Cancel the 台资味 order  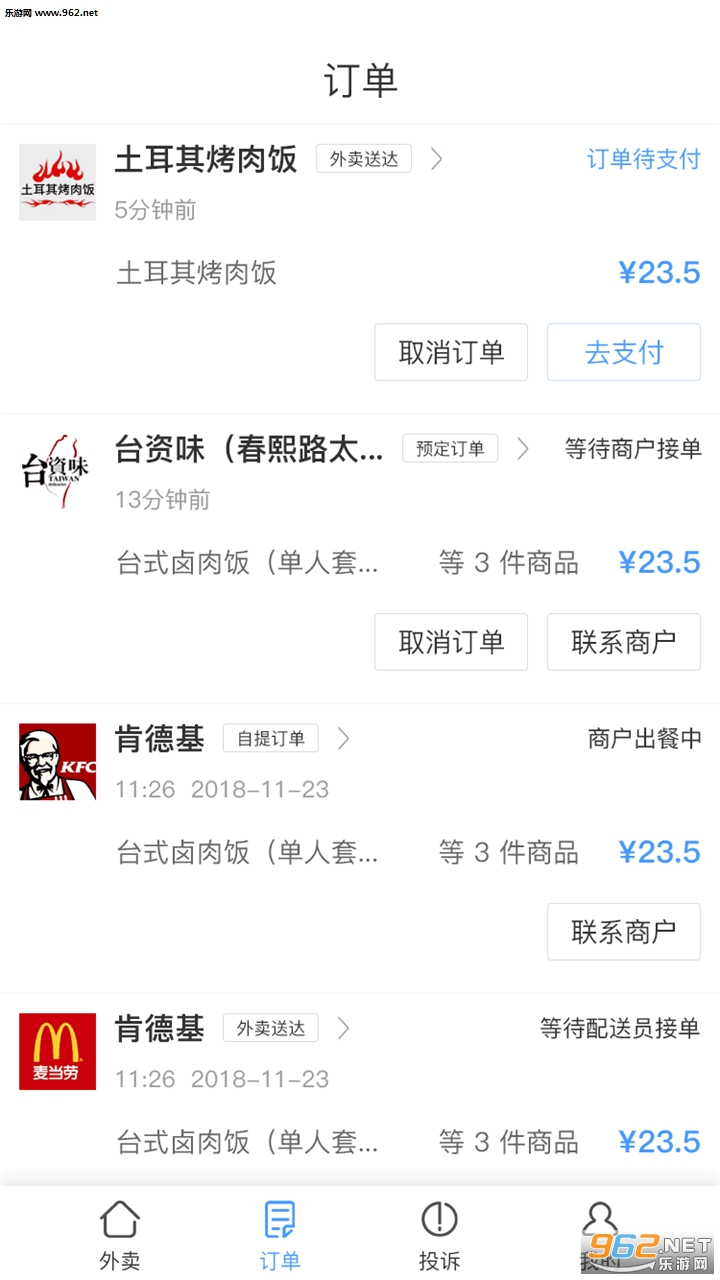(451, 642)
